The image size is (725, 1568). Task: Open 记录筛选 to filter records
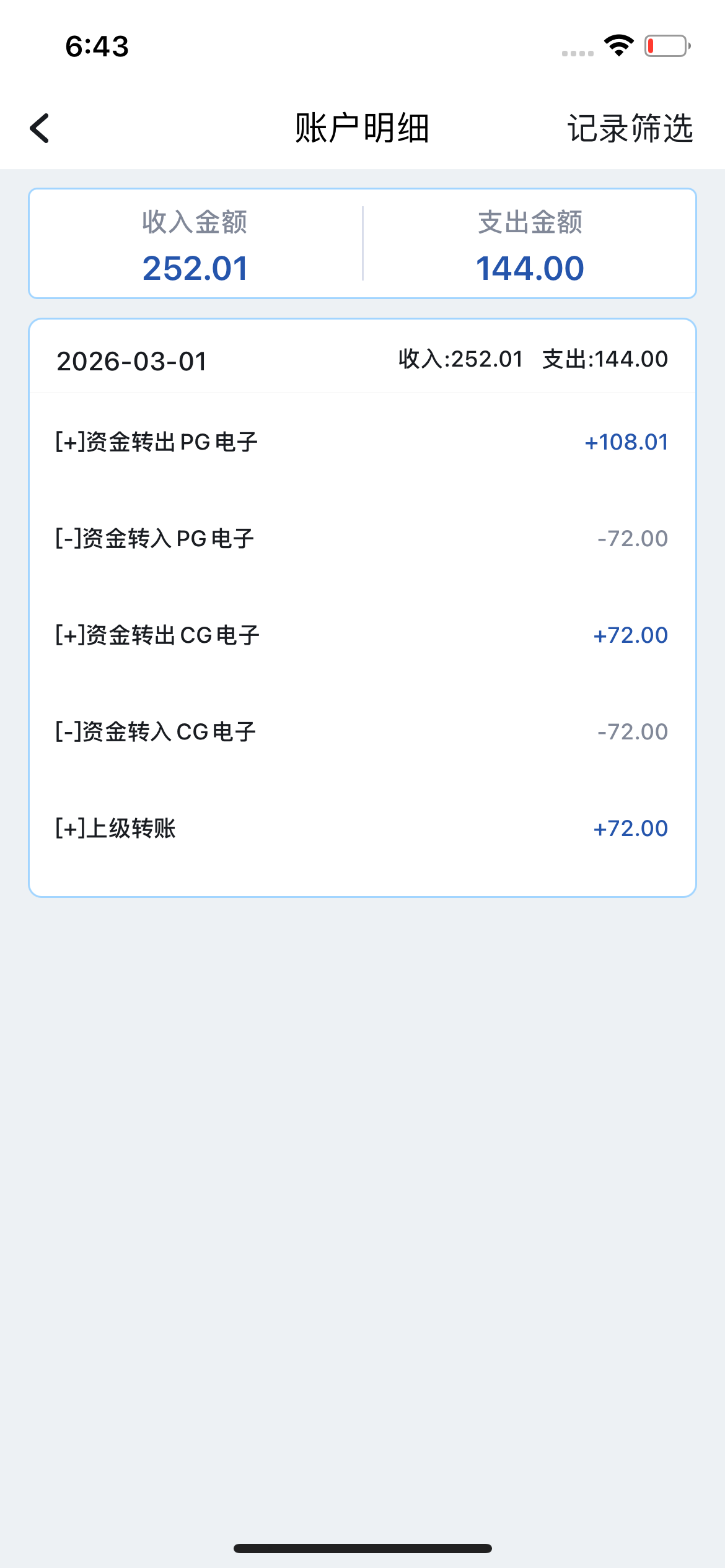(x=630, y=128)
